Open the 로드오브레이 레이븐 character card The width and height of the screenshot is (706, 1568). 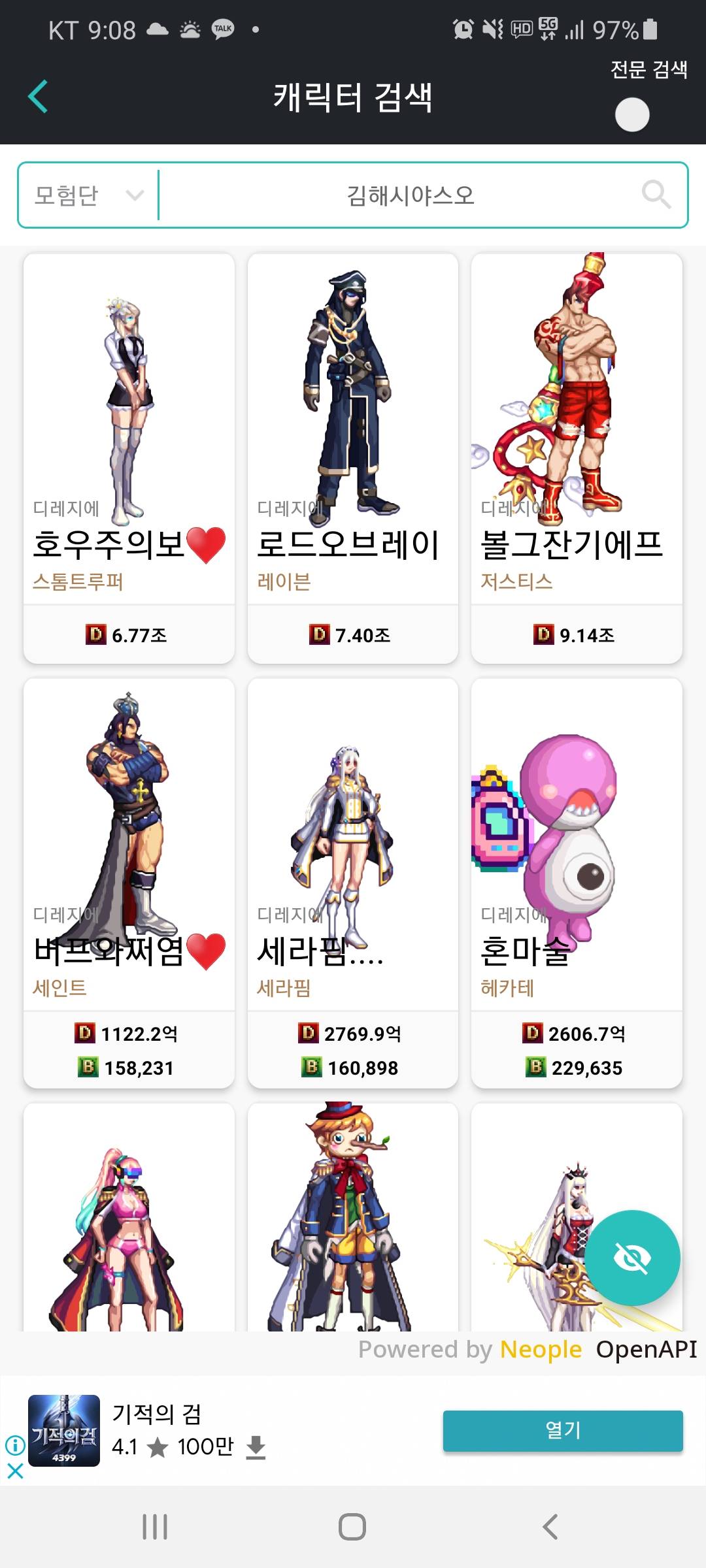coord(352,457)
